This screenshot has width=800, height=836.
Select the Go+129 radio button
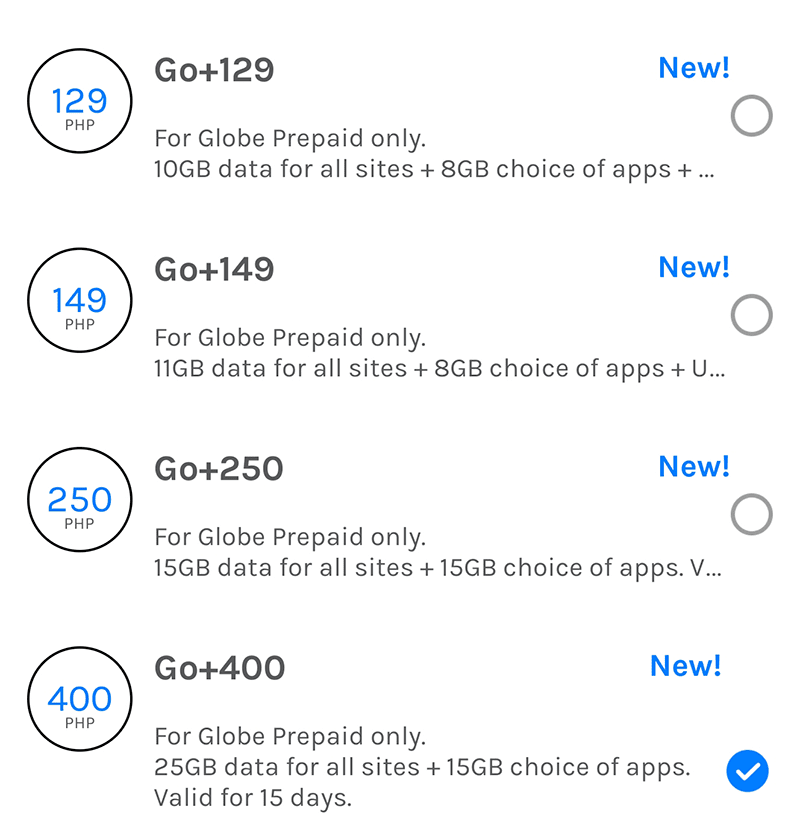(751, 116)
